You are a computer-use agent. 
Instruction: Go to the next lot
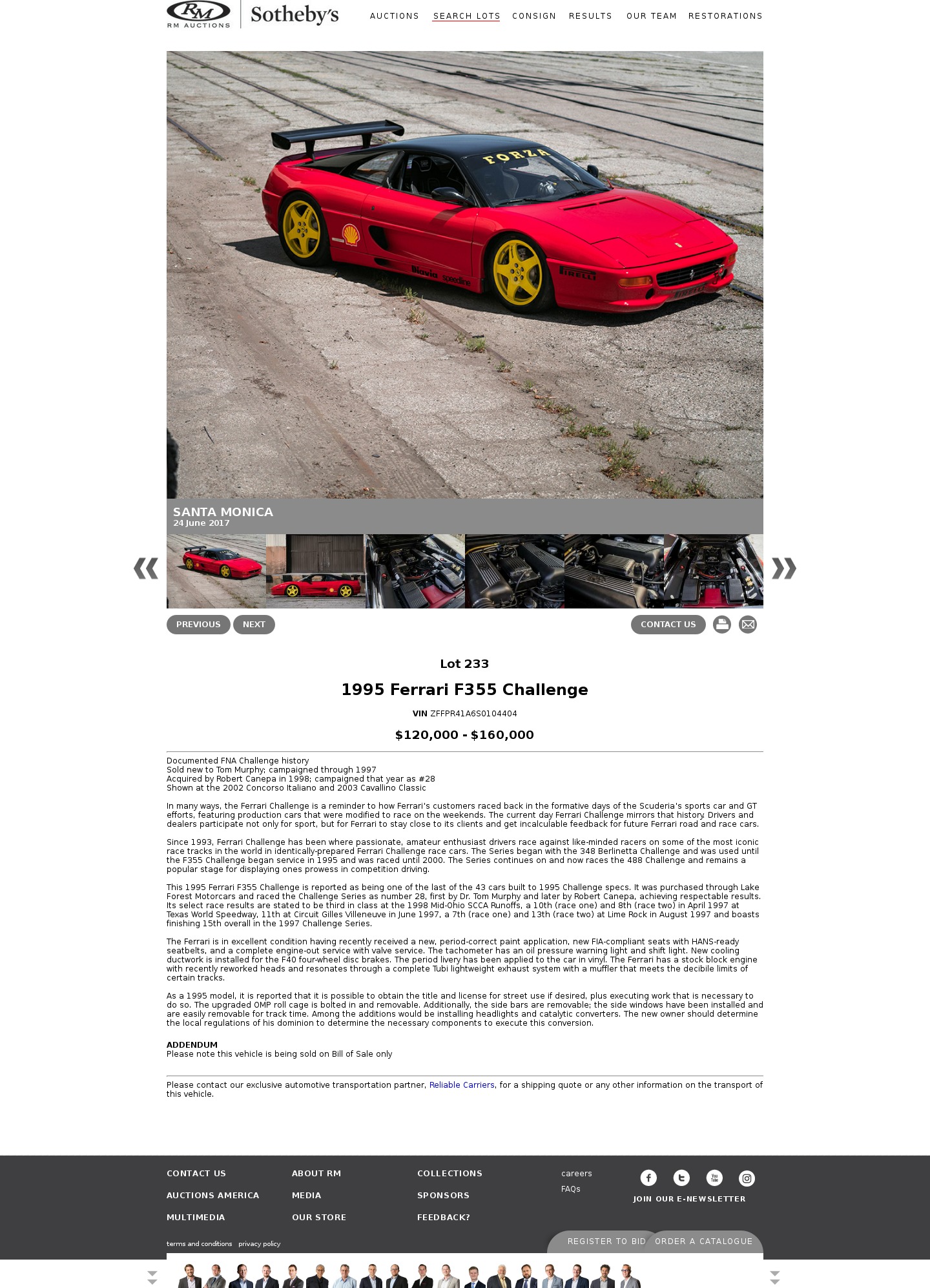click(254, 625)
